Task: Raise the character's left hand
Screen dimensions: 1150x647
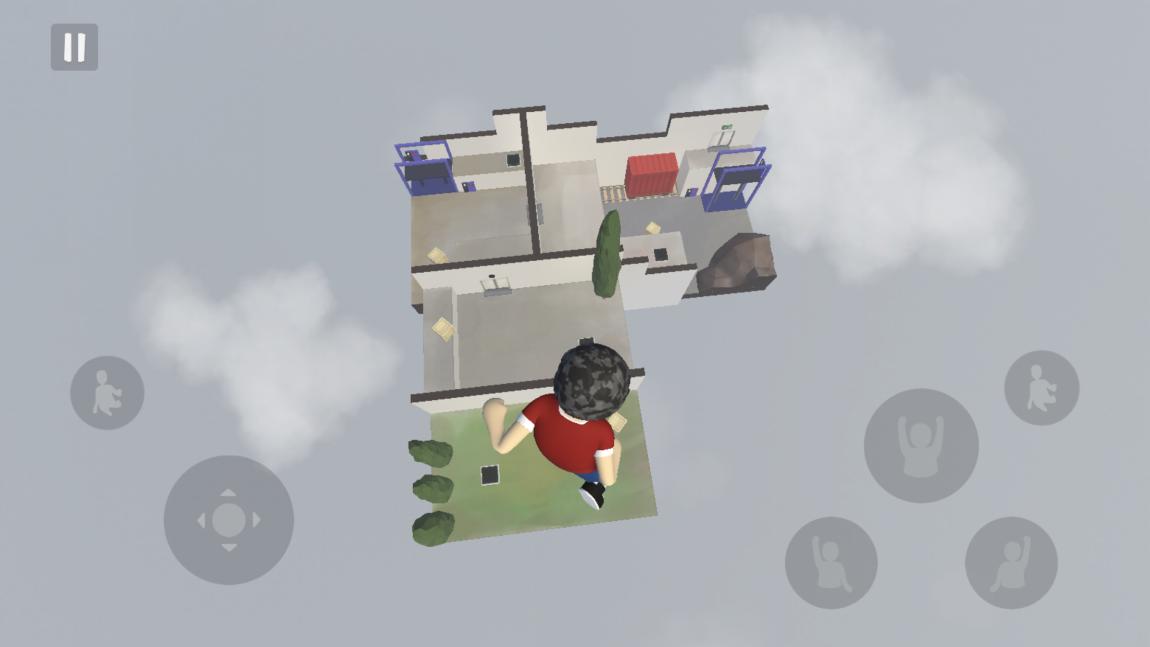Action: pos(831,563)
